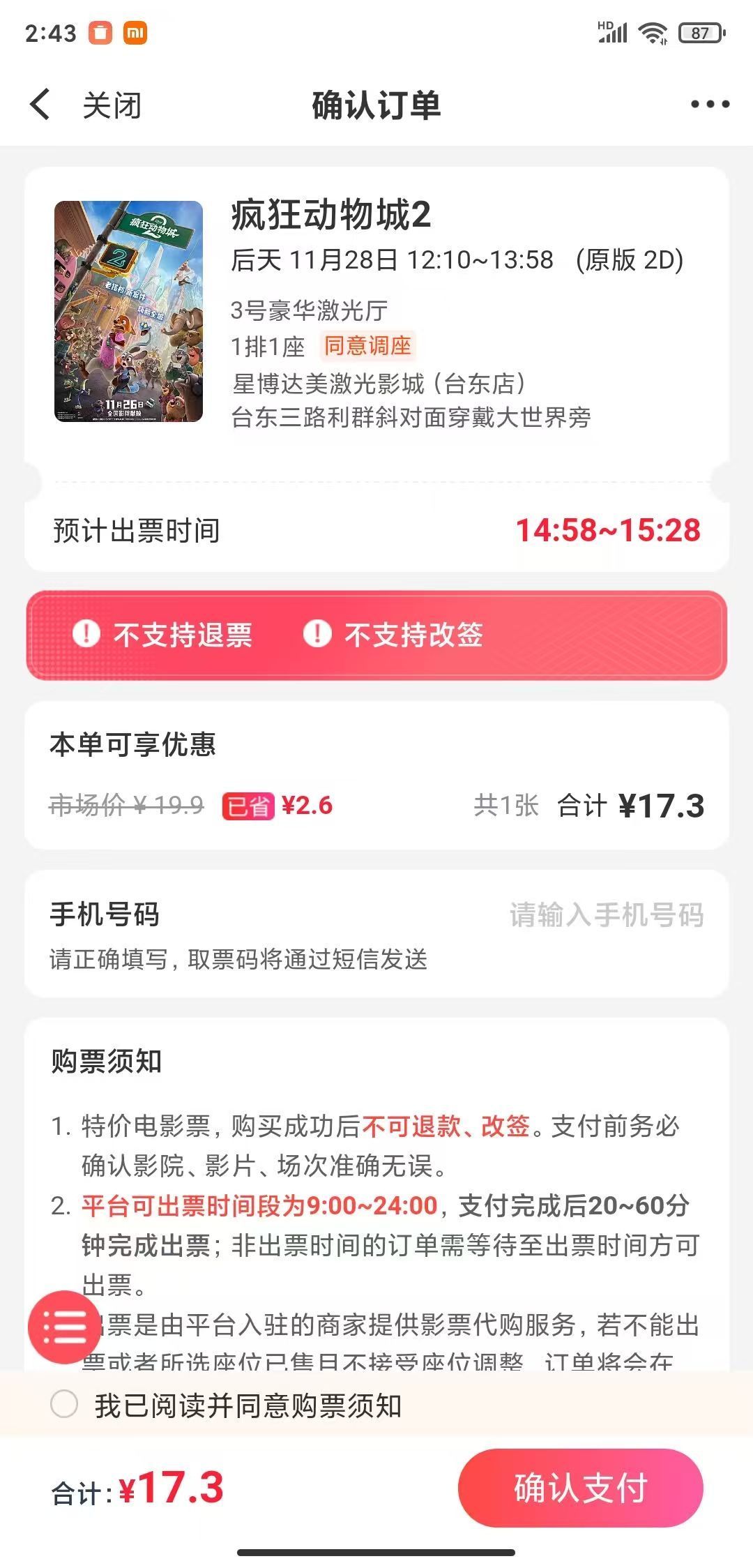This screenshot has width=753, height=1568.
Task: Tap 关闭 to close the page
Action: (112, 106)
